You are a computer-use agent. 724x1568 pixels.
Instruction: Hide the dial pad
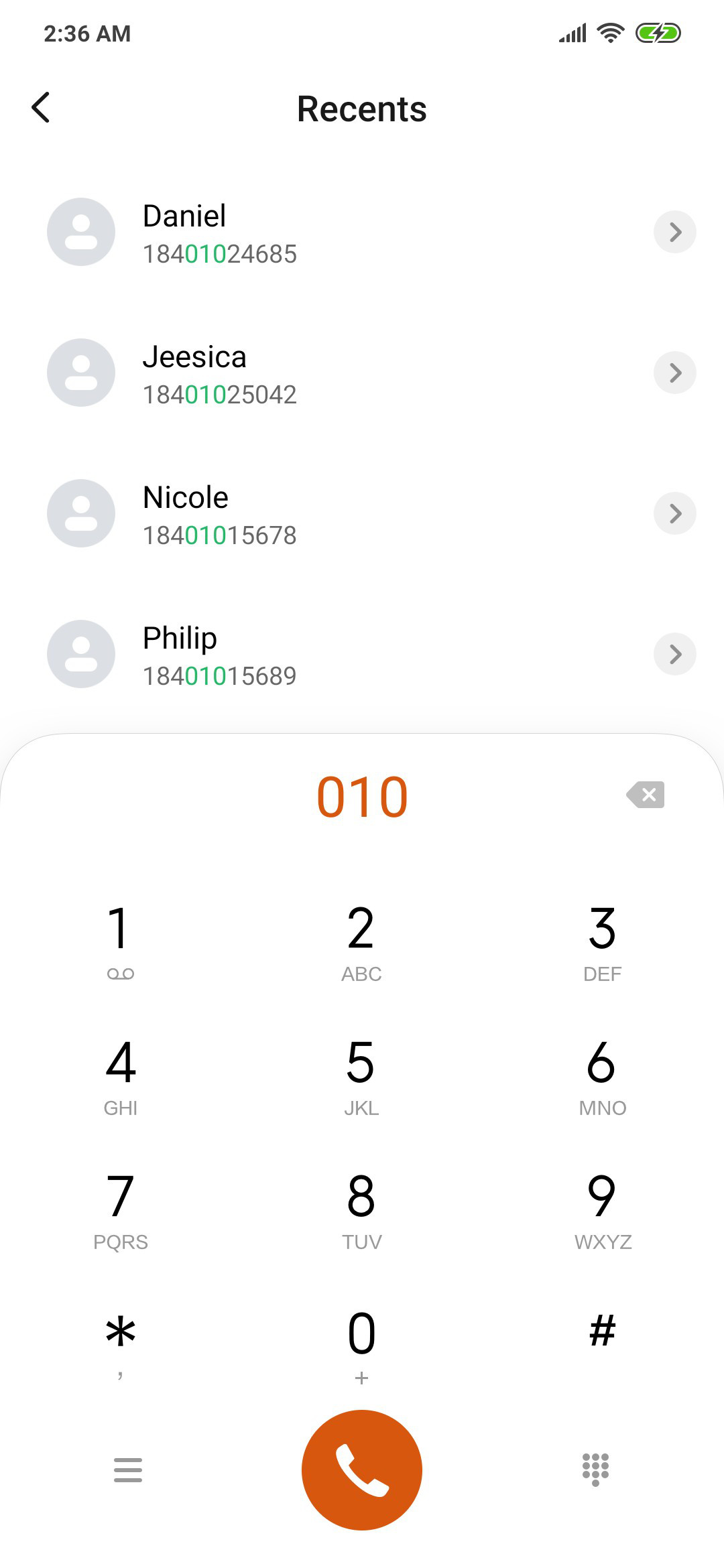595,1470
